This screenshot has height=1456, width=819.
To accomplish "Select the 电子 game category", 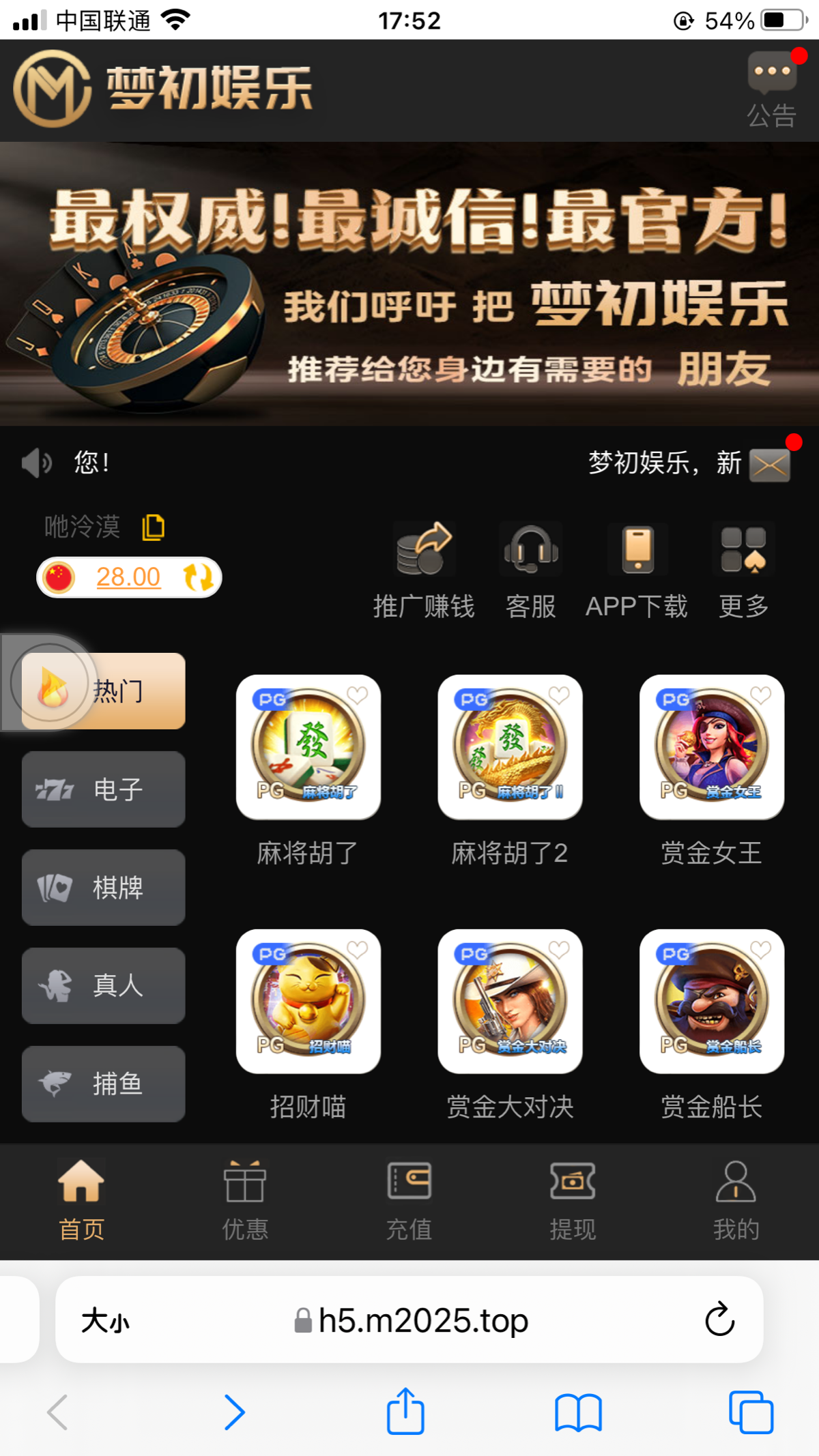I will pos(103,789).
